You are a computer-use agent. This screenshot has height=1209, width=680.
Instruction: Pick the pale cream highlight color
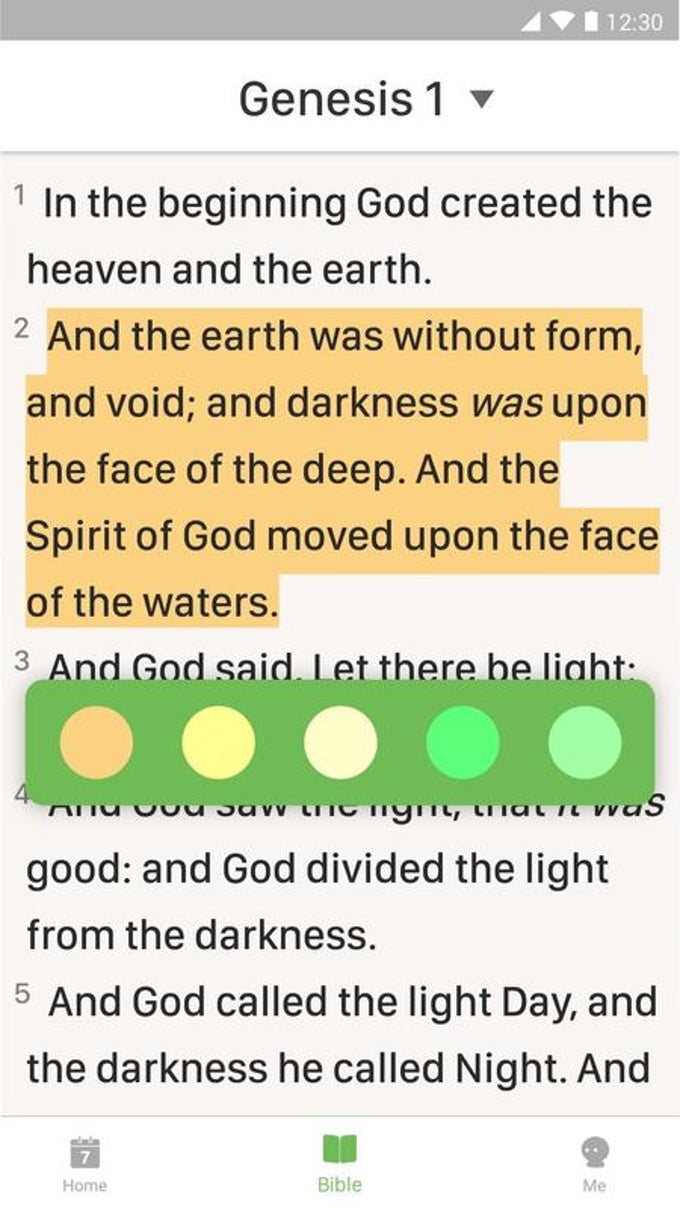(340, 742)
